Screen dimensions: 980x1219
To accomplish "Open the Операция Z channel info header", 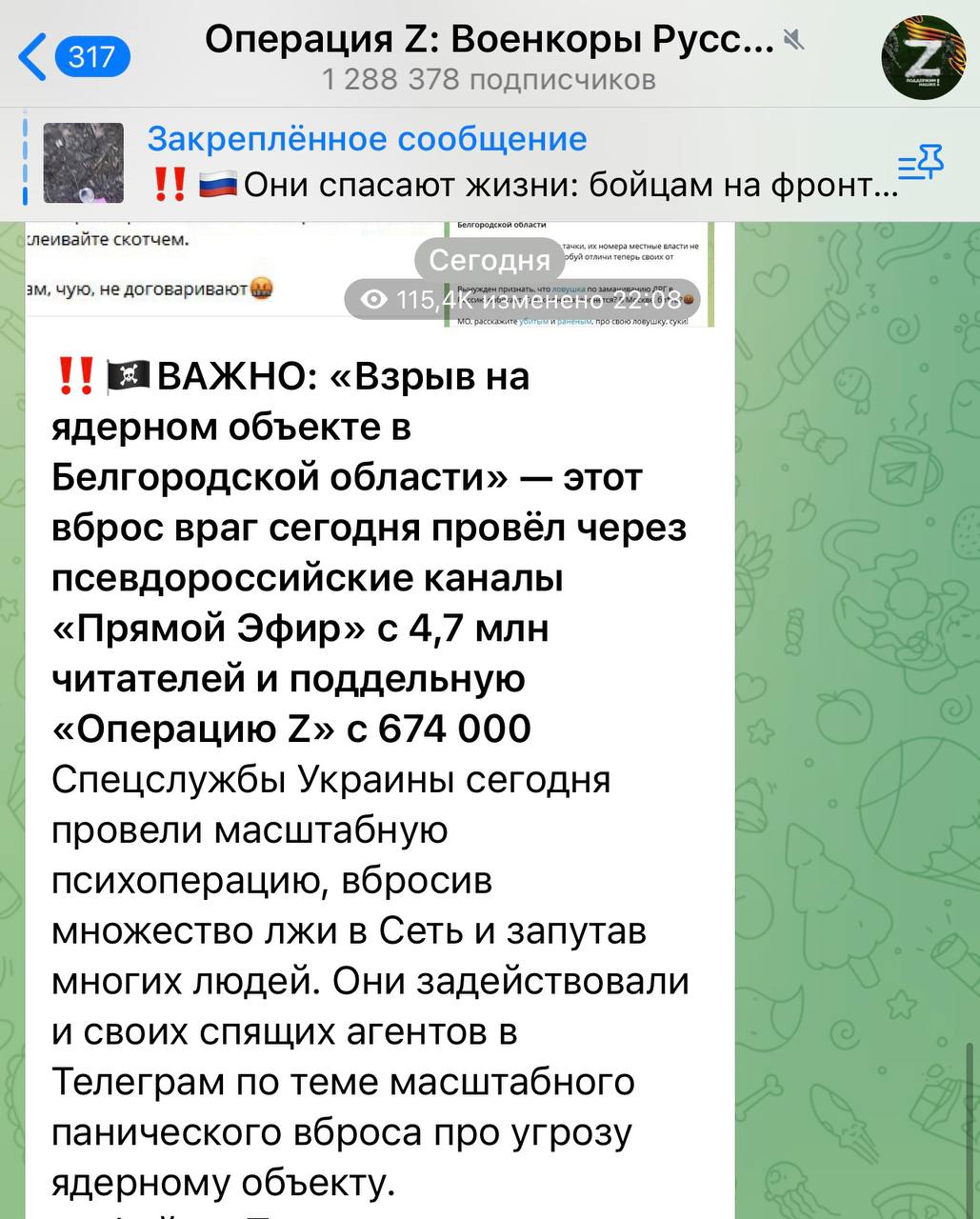I will [490, 56].
